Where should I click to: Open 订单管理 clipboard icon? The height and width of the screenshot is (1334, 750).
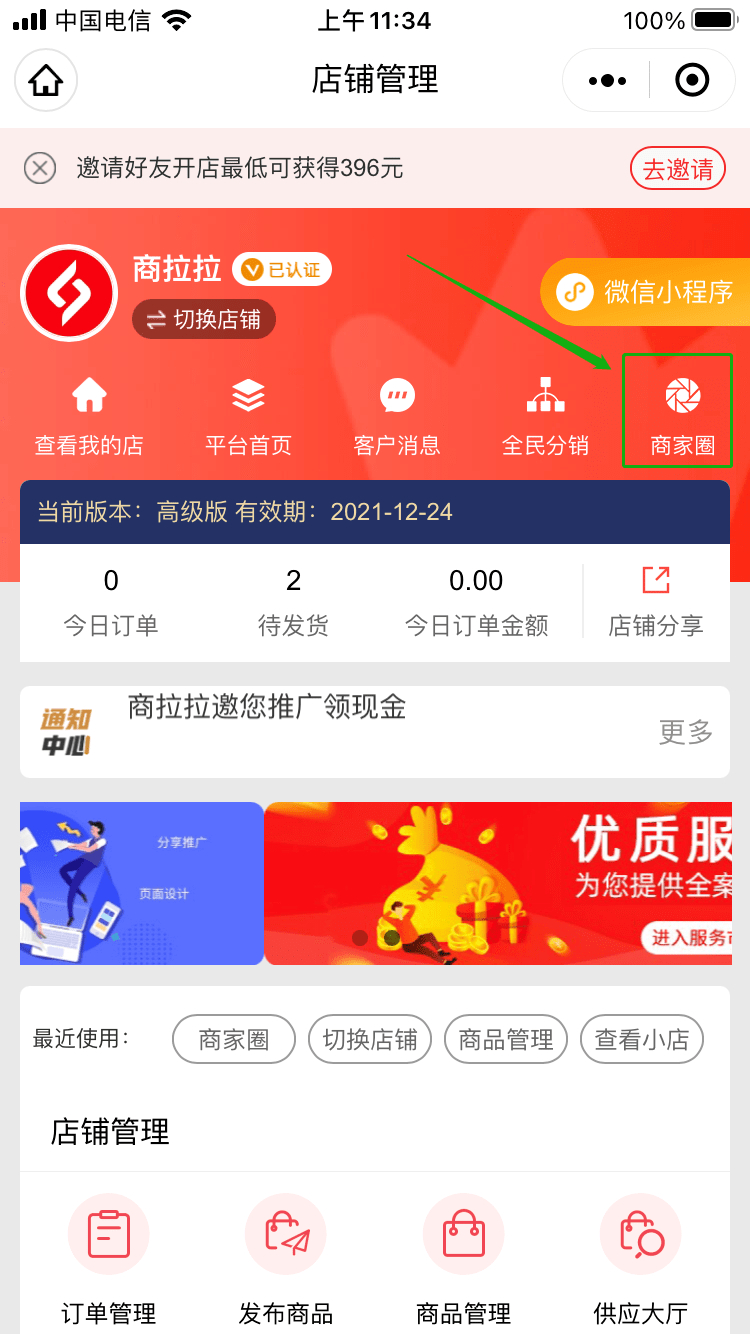(108, 1233)
